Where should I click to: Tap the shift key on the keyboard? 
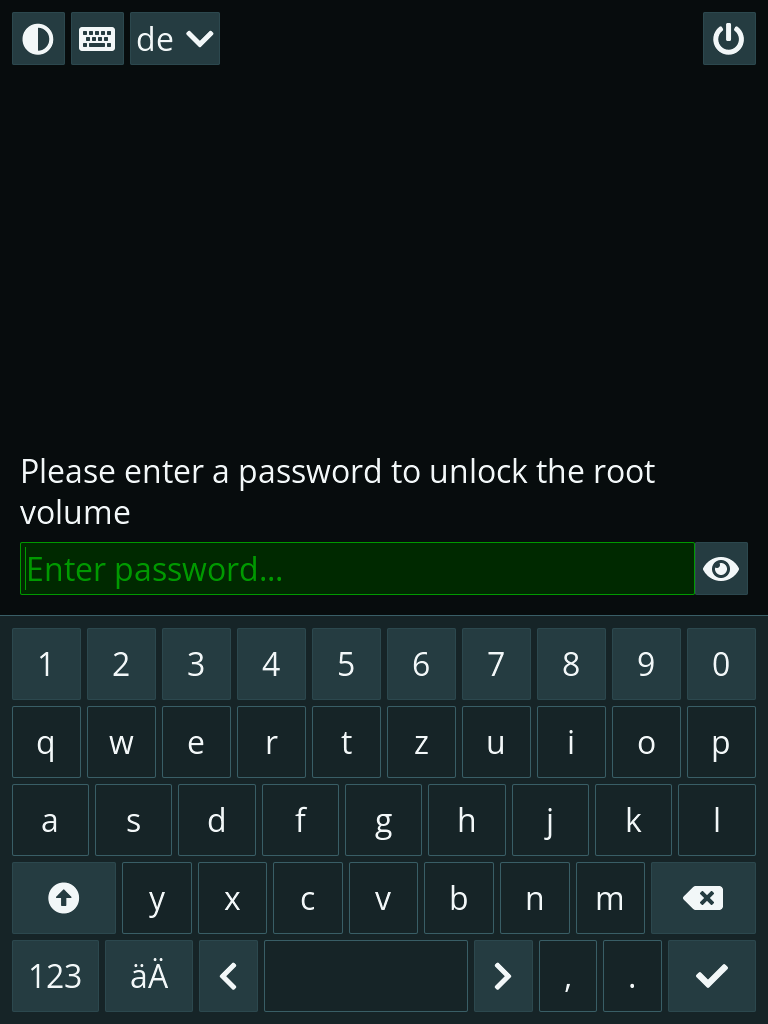[x=64, y=898]
